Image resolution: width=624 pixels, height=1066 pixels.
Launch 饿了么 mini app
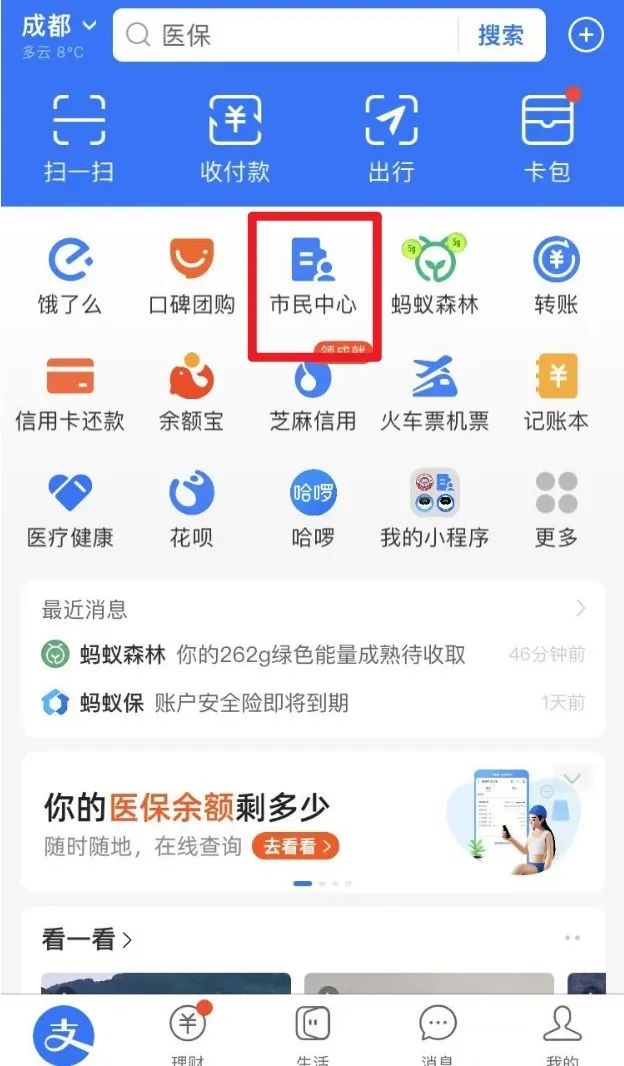point(70,276)
